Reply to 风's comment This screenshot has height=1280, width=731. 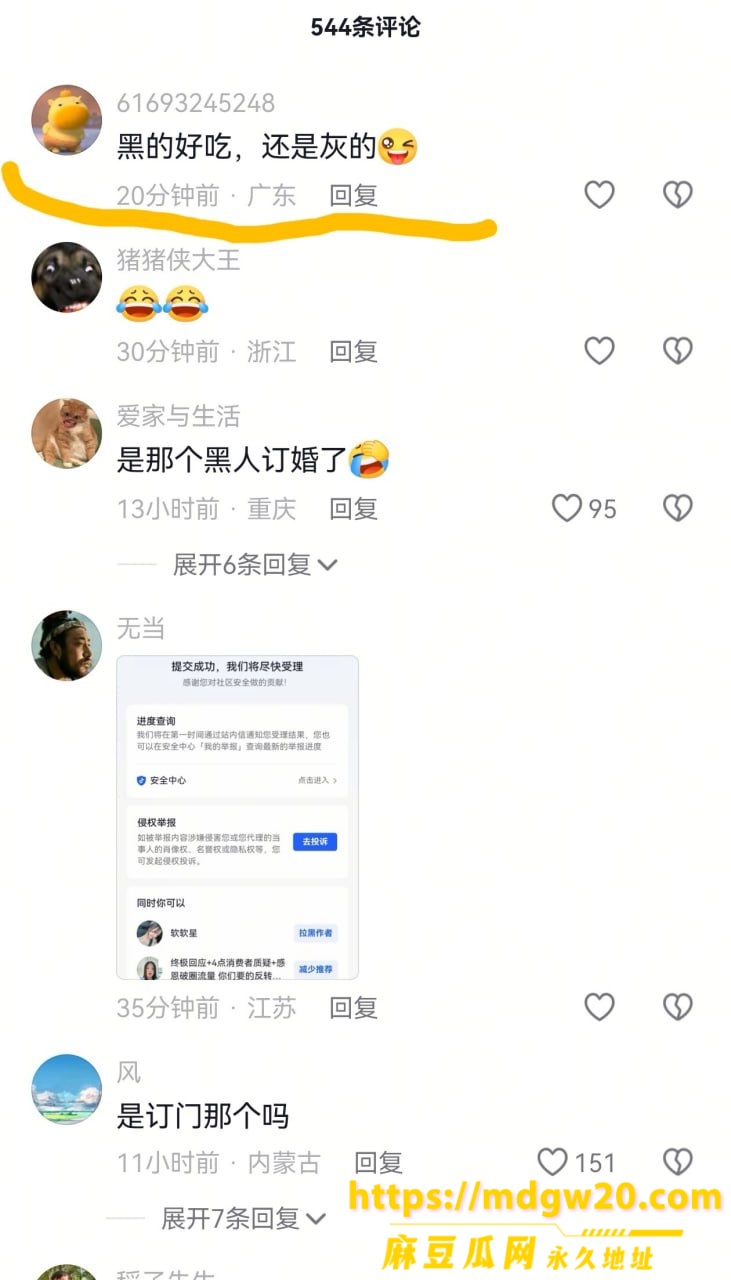[x=378, y=1163]
